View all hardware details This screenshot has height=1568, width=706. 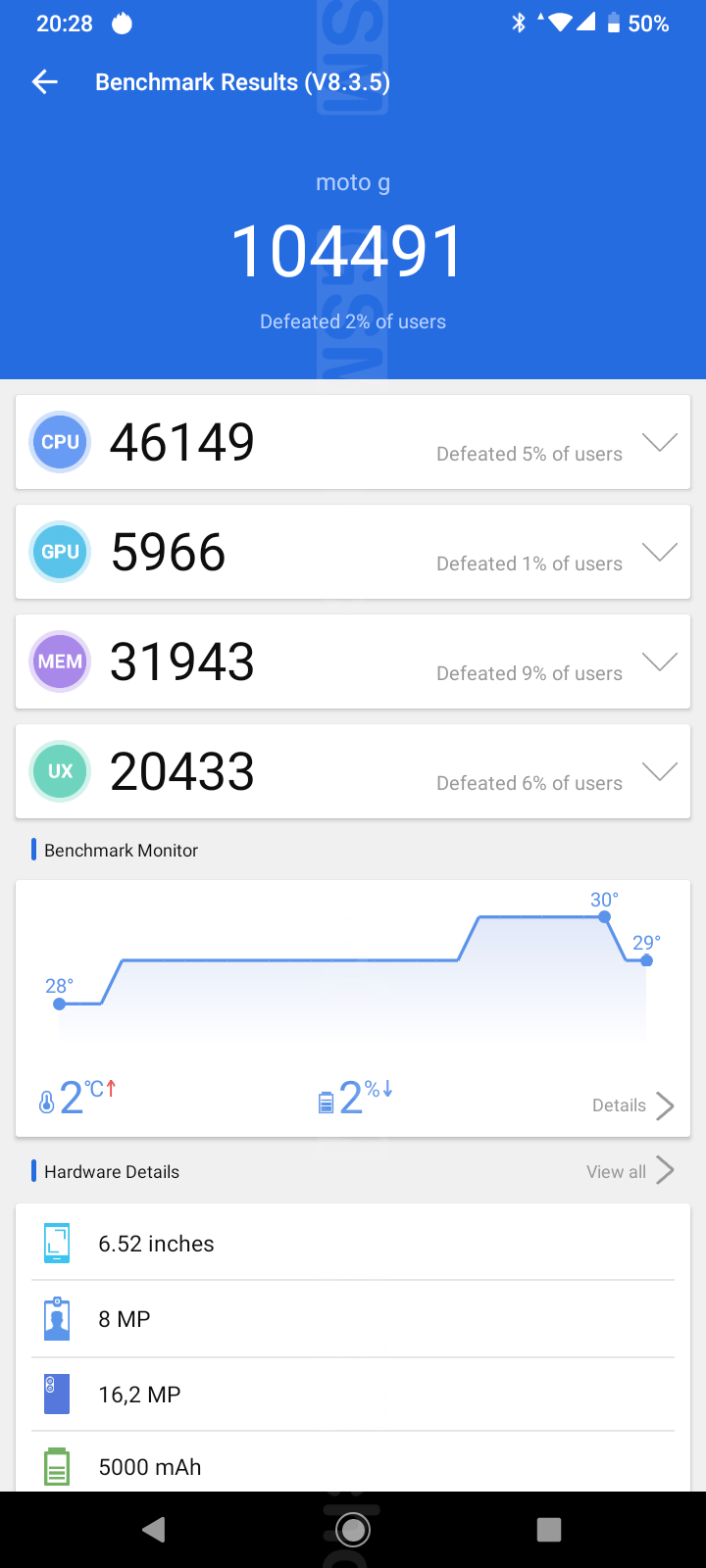(x=630, y=1171)
